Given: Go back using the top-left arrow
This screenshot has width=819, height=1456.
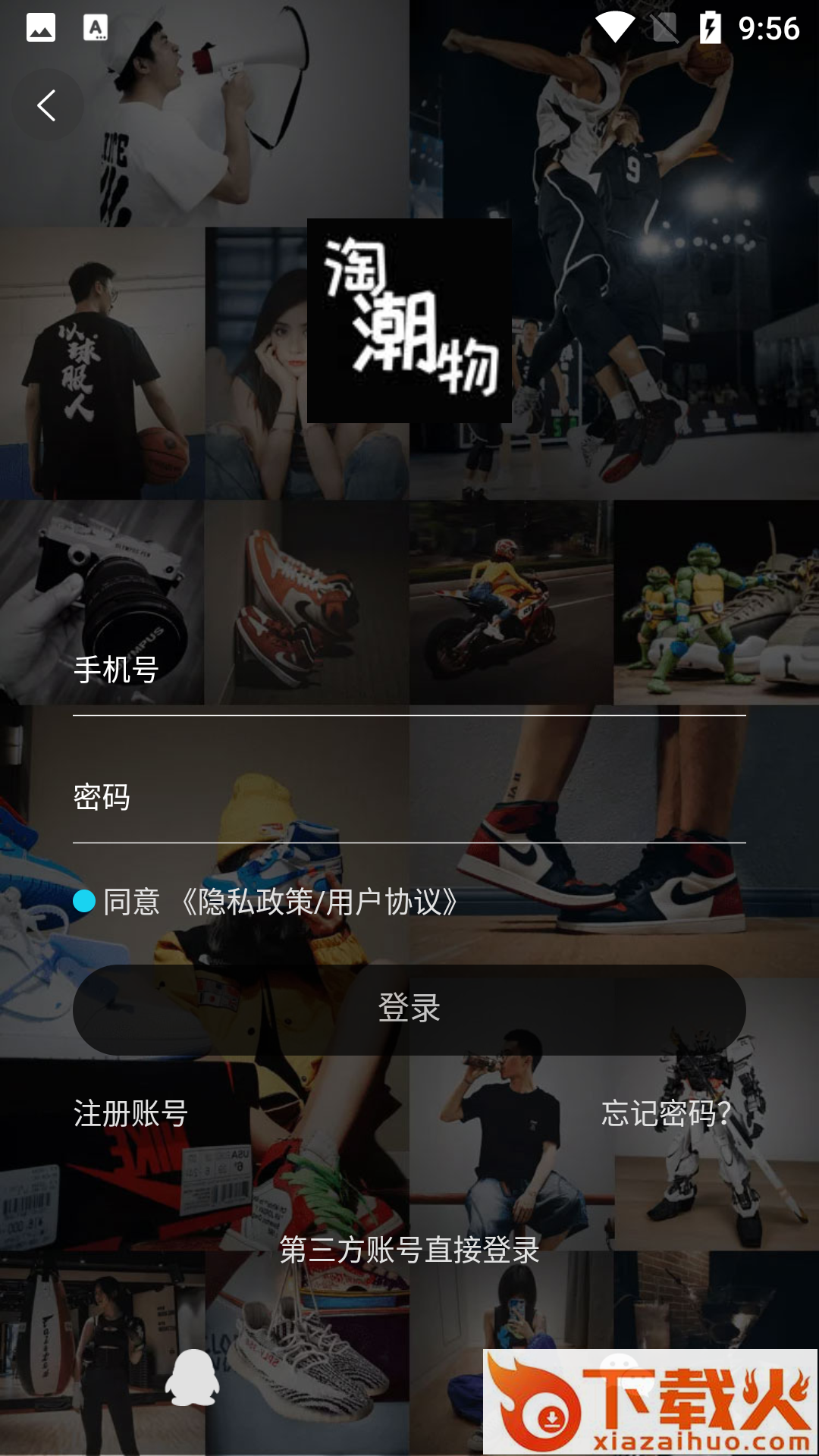Looking at the screenshot, I should click(x=47, y=105).
